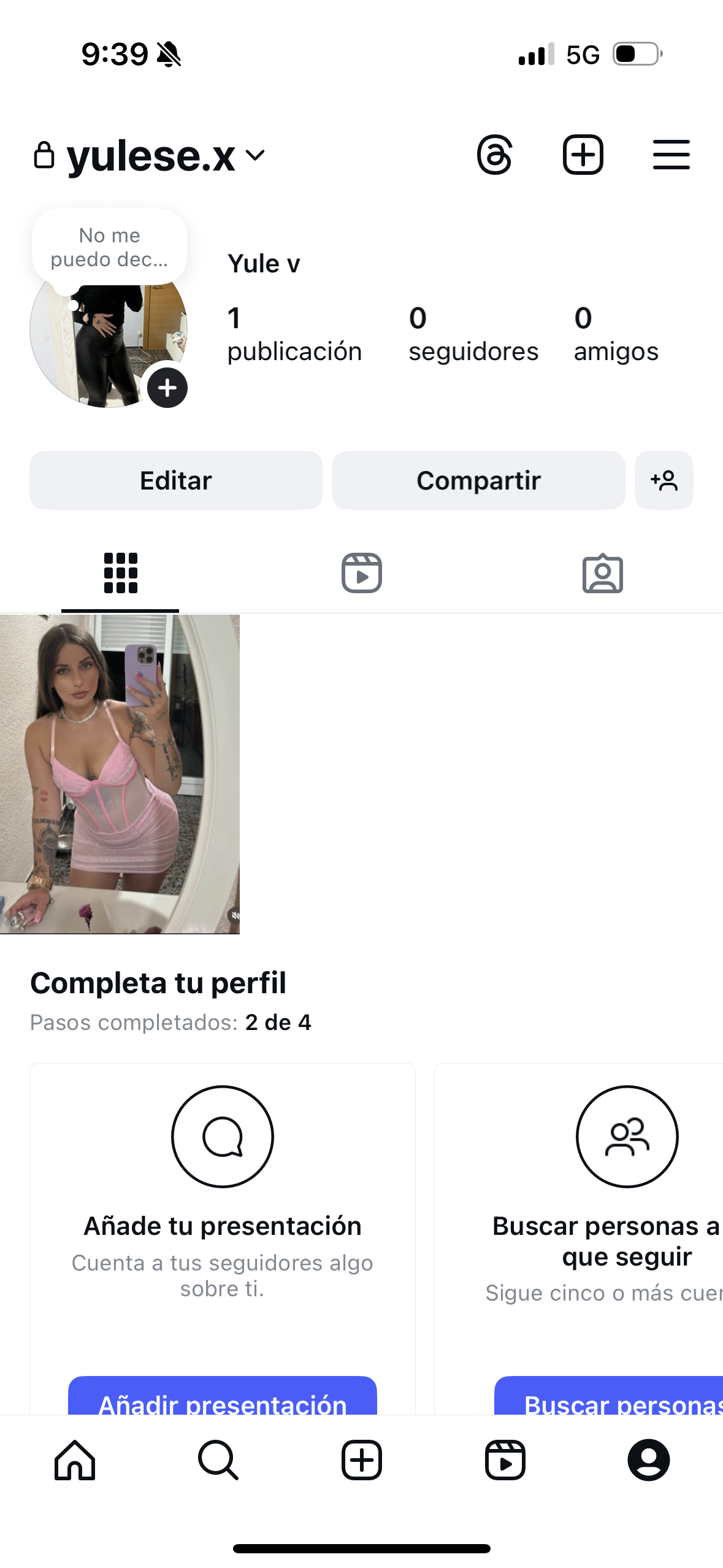Image resolution: width=723 pixels, height=1568 pixels.
Task: Create new content with the top plus icon
Action: coord(583,155)
